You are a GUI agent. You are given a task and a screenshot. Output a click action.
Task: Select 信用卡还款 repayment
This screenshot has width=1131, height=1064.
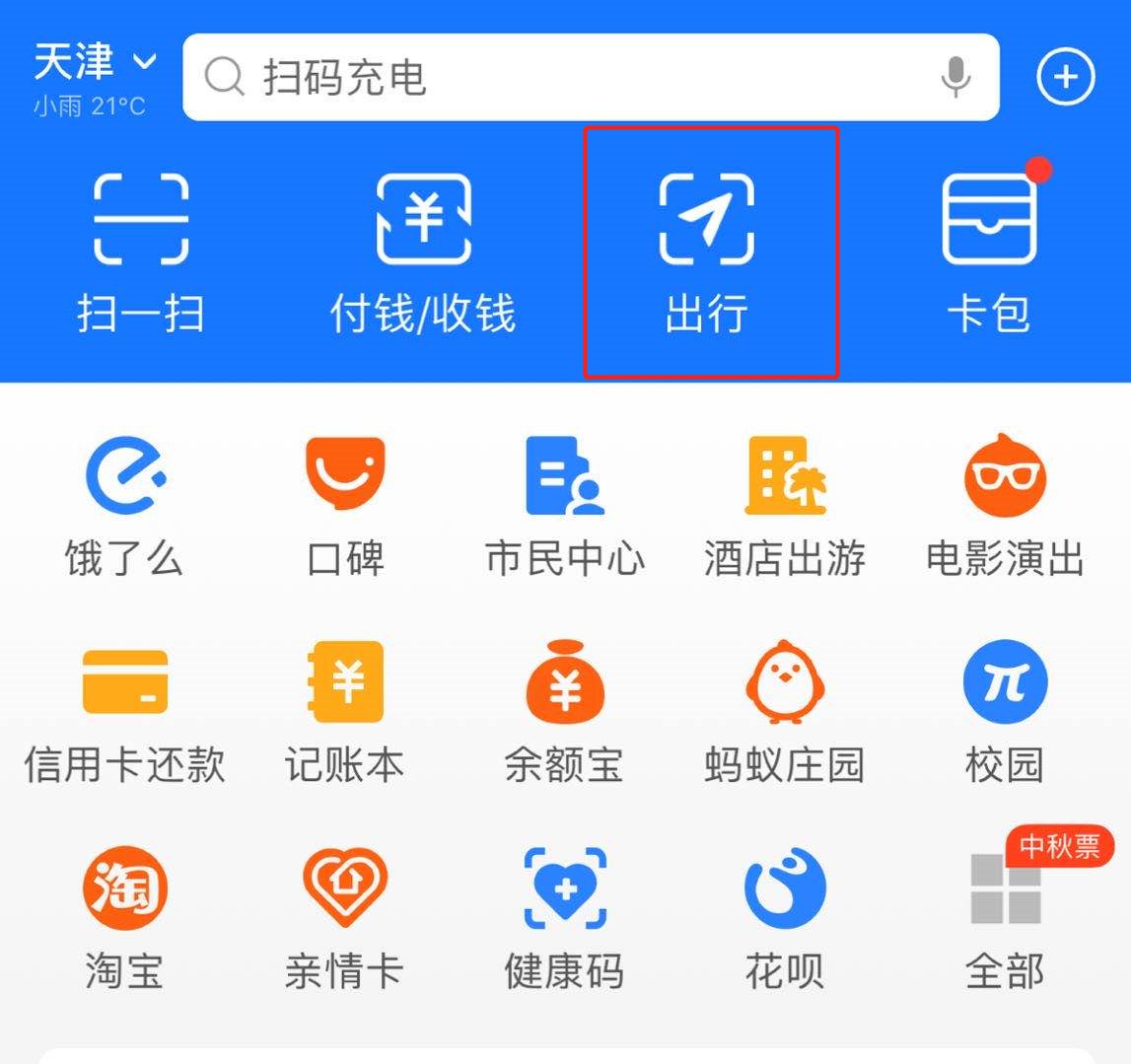tap(124, 711)
